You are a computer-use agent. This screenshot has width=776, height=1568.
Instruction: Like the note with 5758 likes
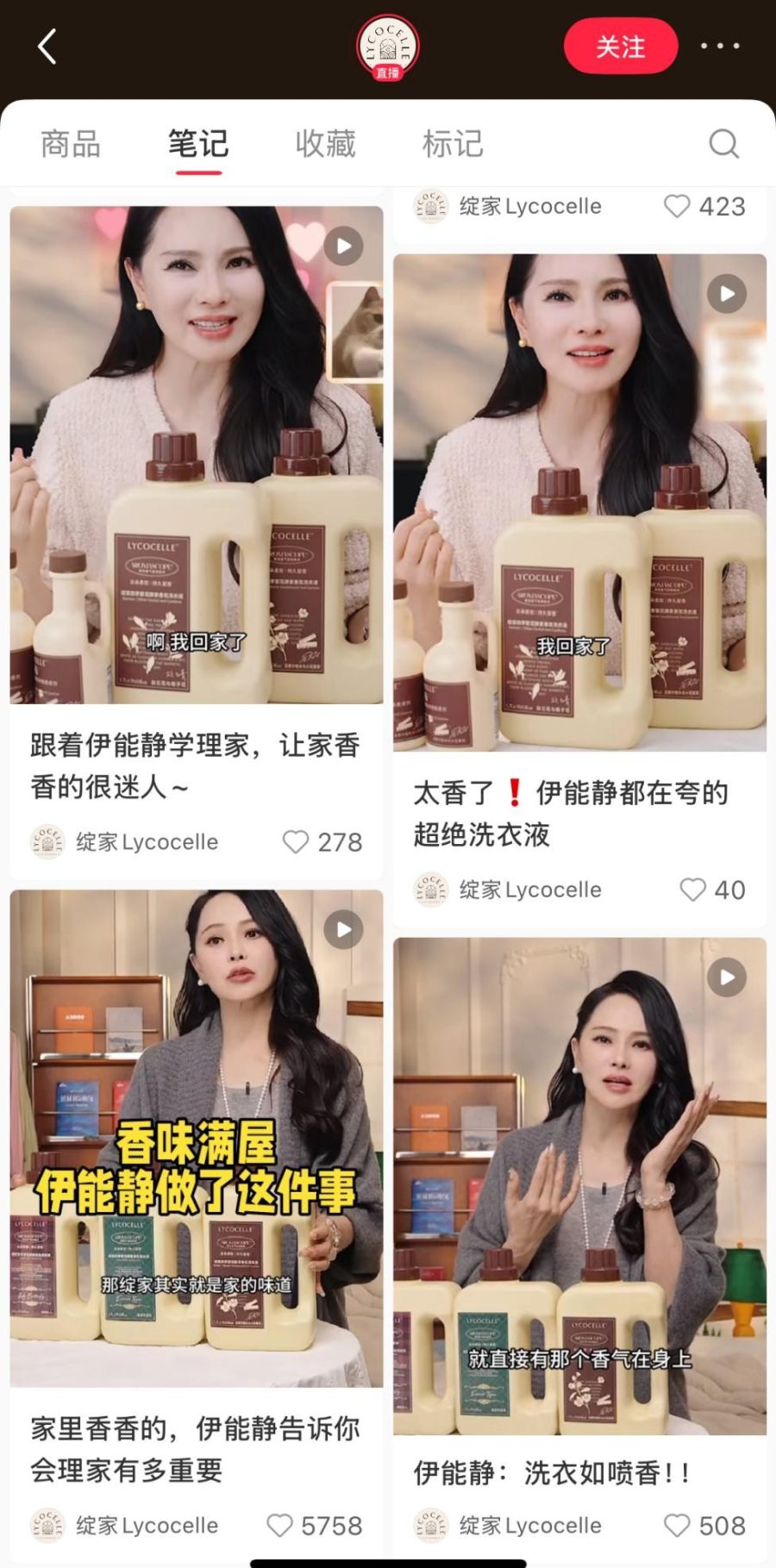(x=279, y=1526)
